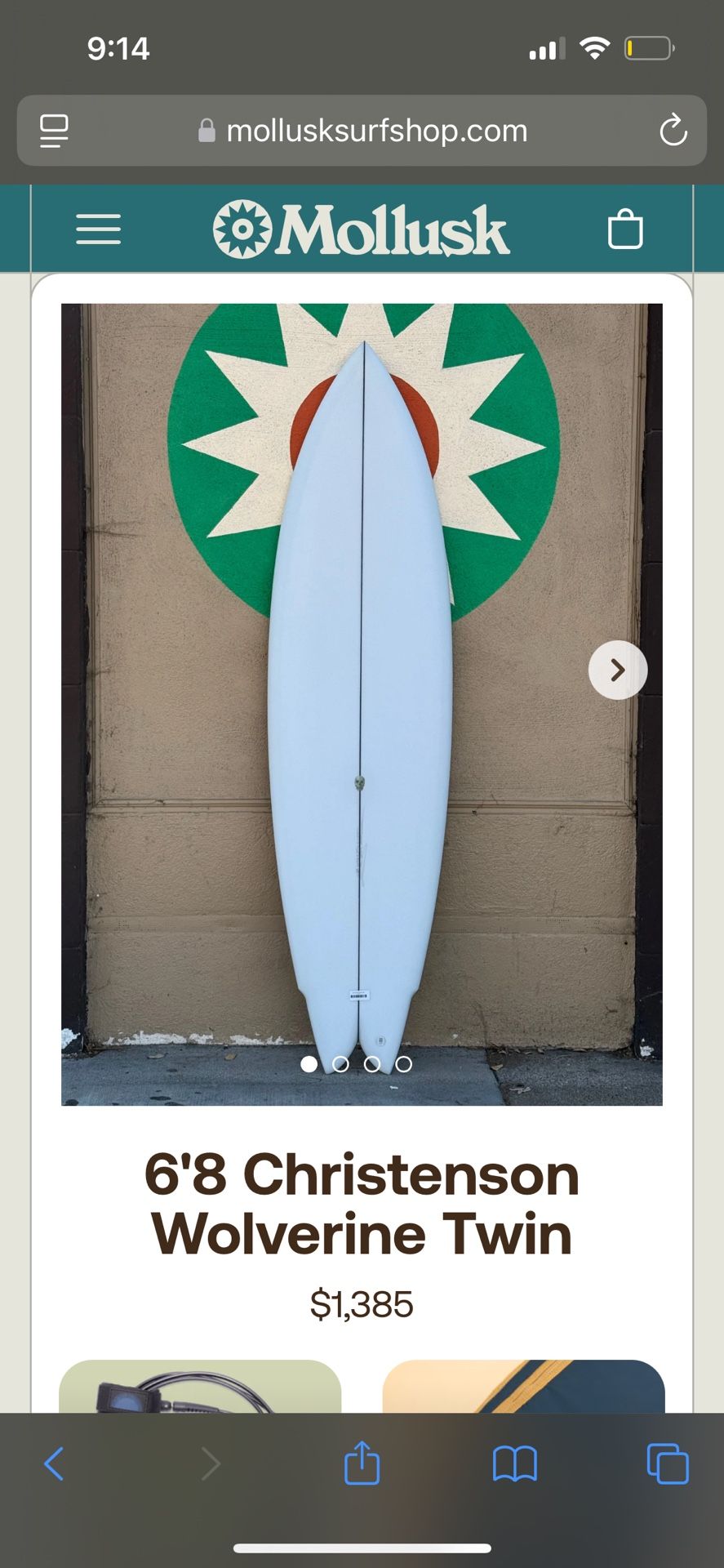
Task: Open the board bag accessory card
Action: click(x=523, y=1387)
